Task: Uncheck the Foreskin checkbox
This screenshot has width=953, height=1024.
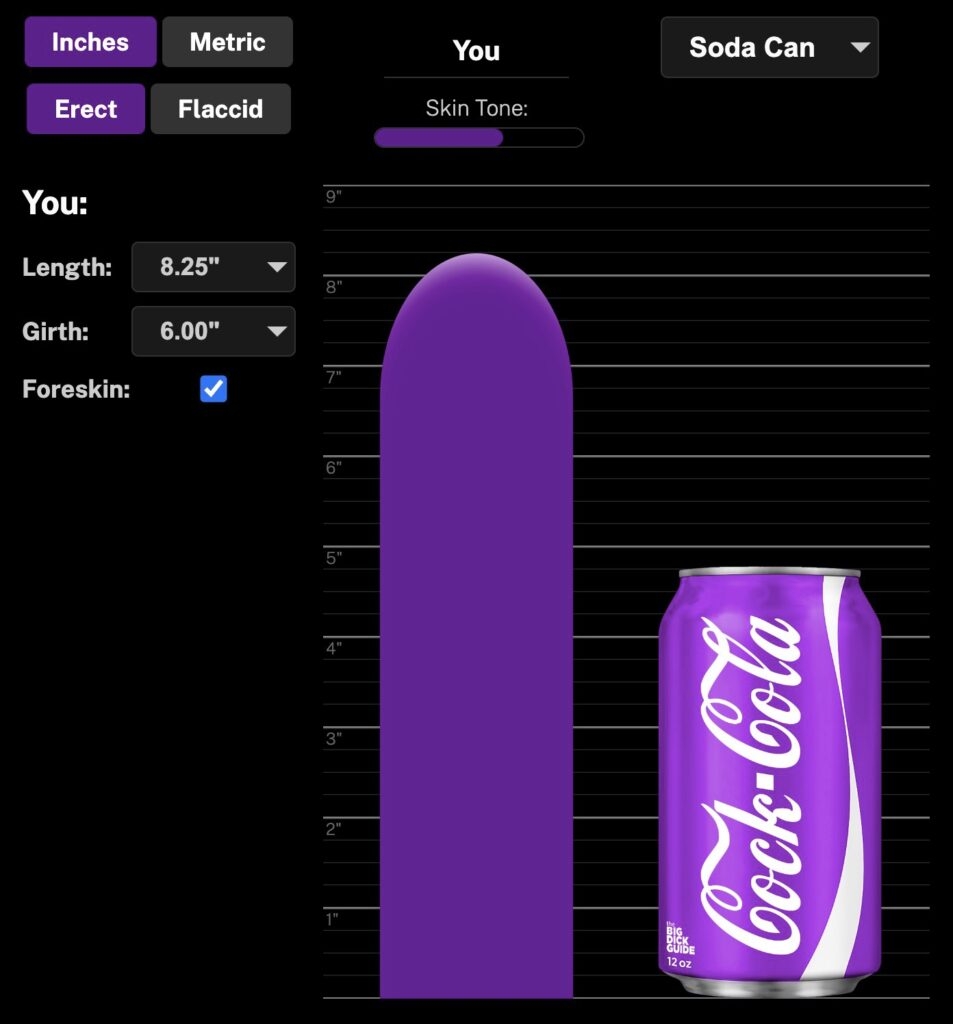Action: coord(213,389)
